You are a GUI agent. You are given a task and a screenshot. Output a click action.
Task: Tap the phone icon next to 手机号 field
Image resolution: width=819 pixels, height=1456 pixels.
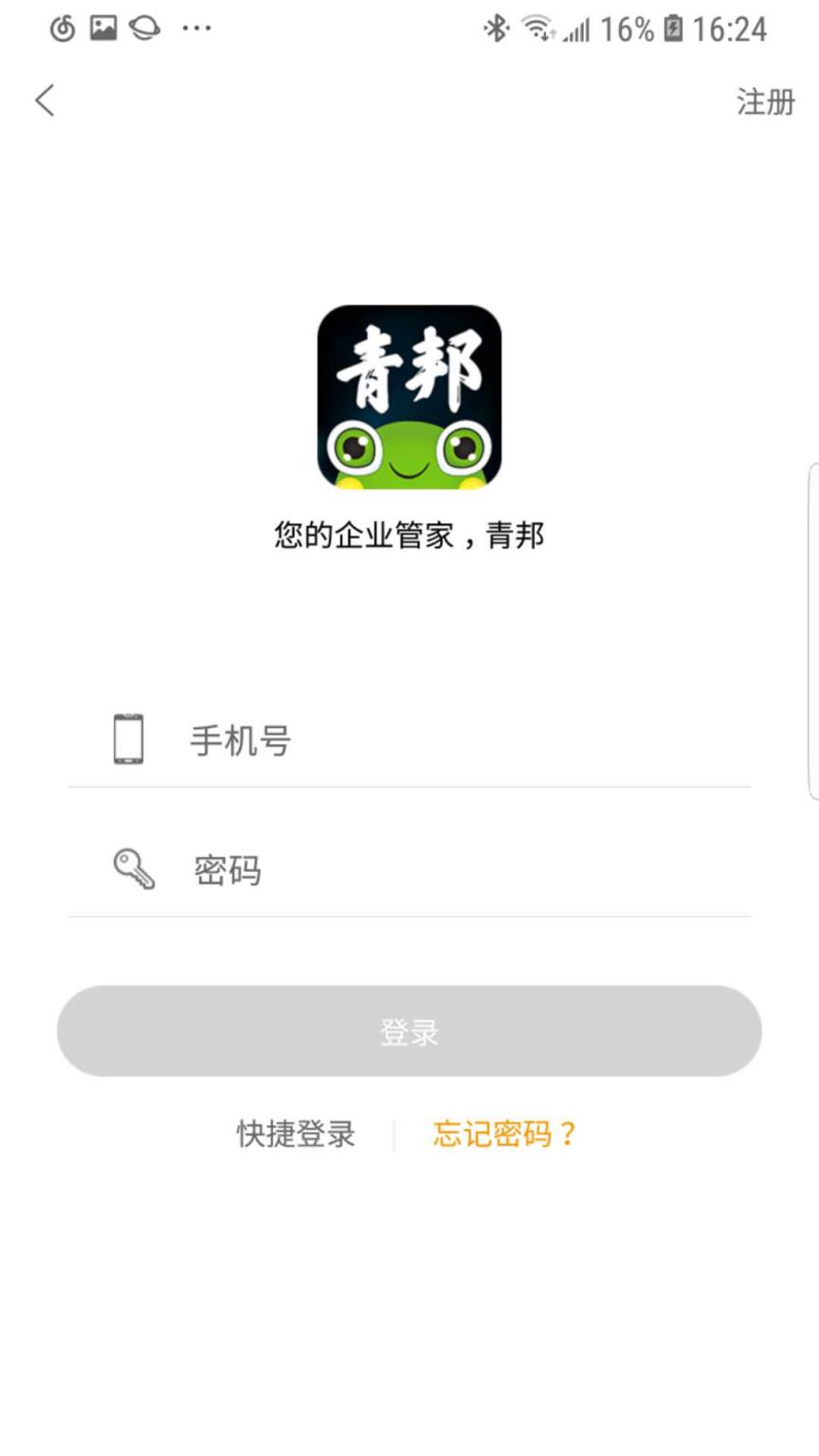pyautogui.click(x=127, y=741)
